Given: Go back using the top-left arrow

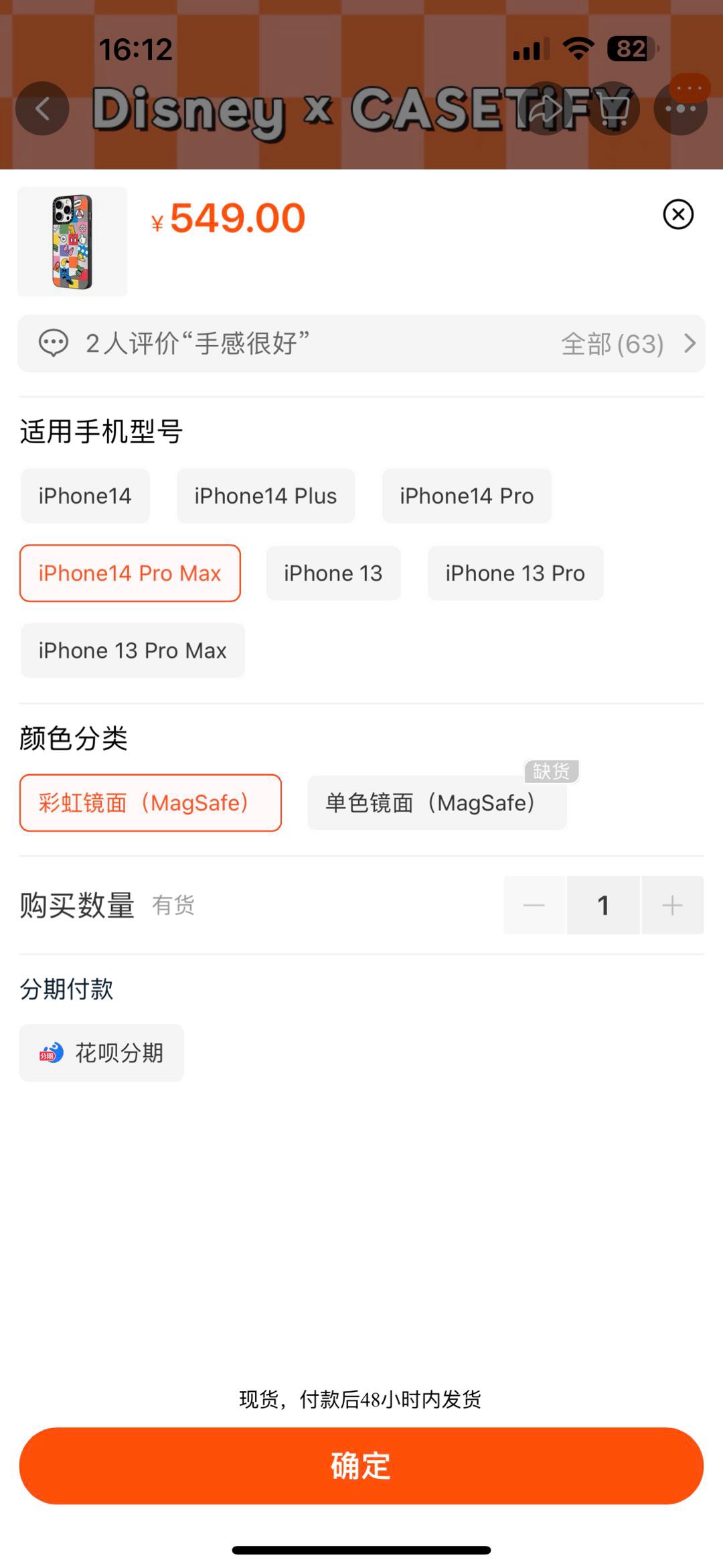Looking at the screenshot, I should click(x=42, y=109).
